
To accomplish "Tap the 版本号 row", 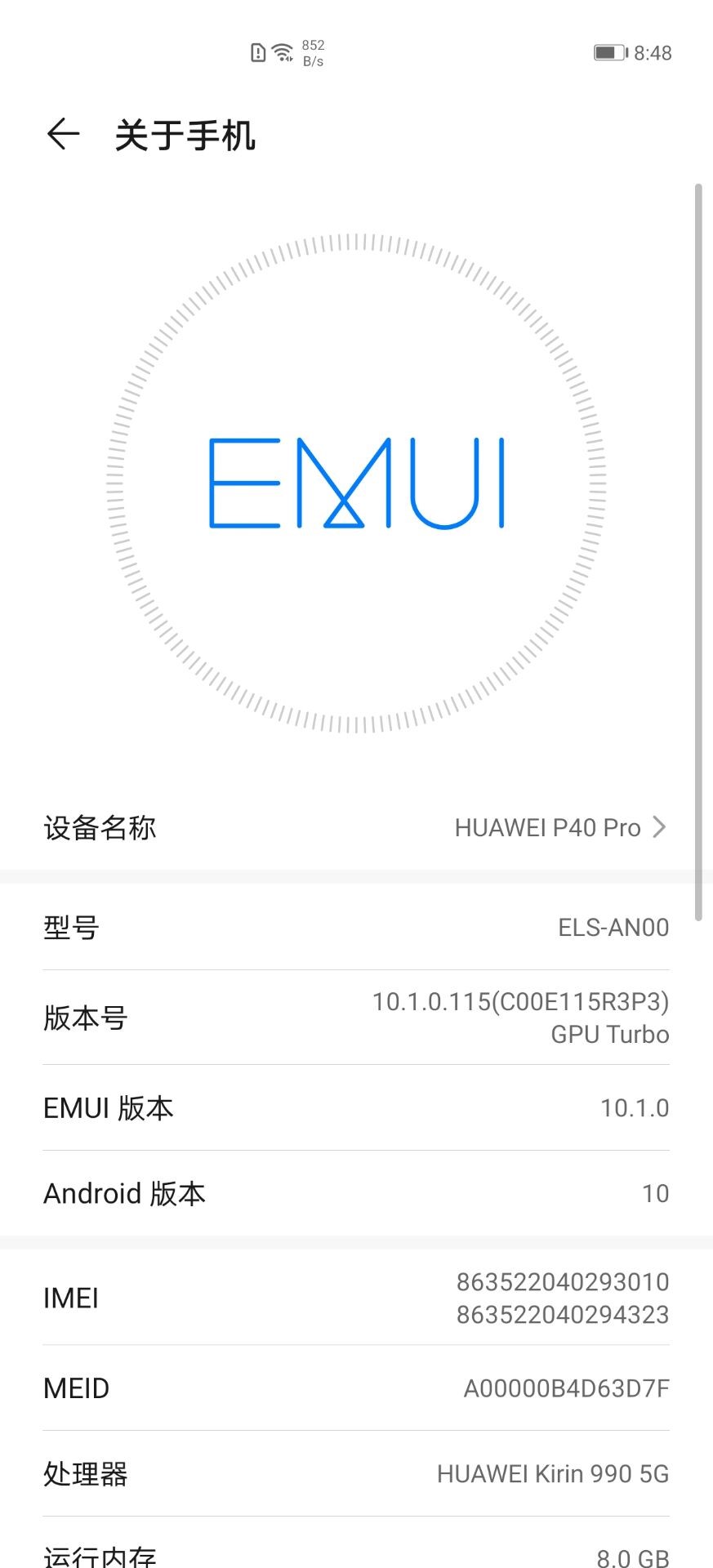I will click(356, 1018).
